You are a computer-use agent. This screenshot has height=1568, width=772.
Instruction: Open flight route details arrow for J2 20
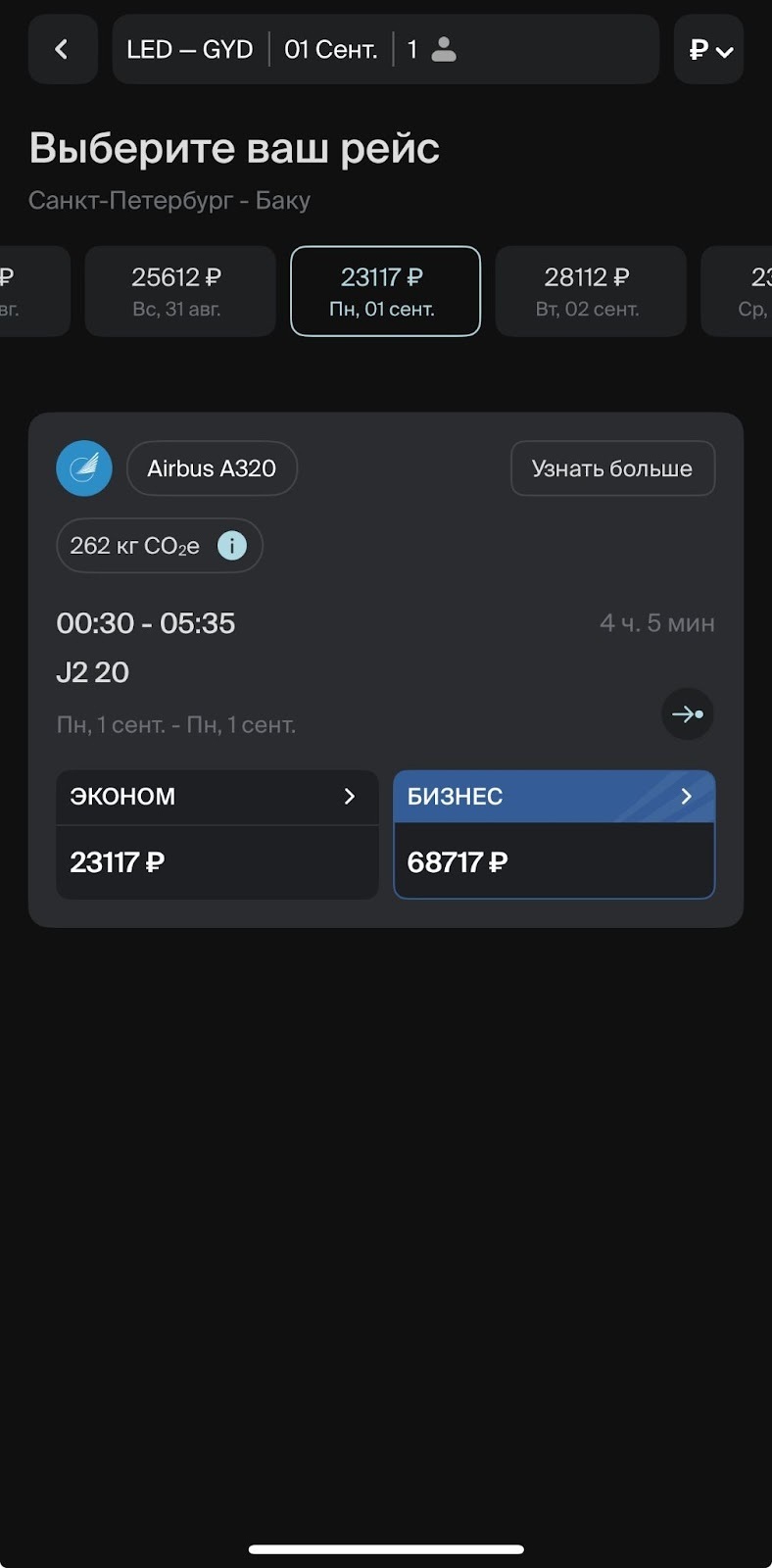tap(687, 713)
